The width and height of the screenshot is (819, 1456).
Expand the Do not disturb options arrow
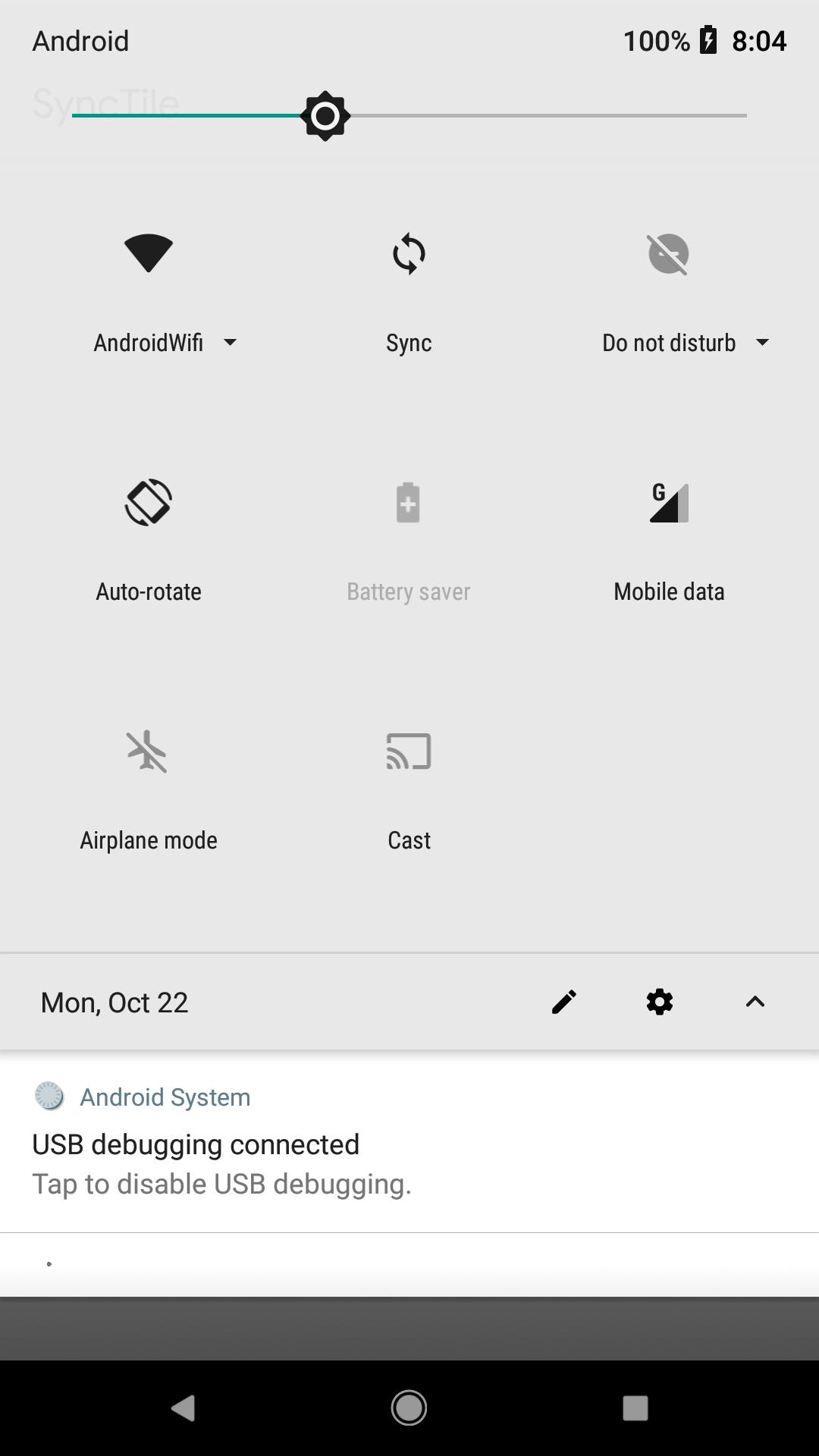coord(762,343)
